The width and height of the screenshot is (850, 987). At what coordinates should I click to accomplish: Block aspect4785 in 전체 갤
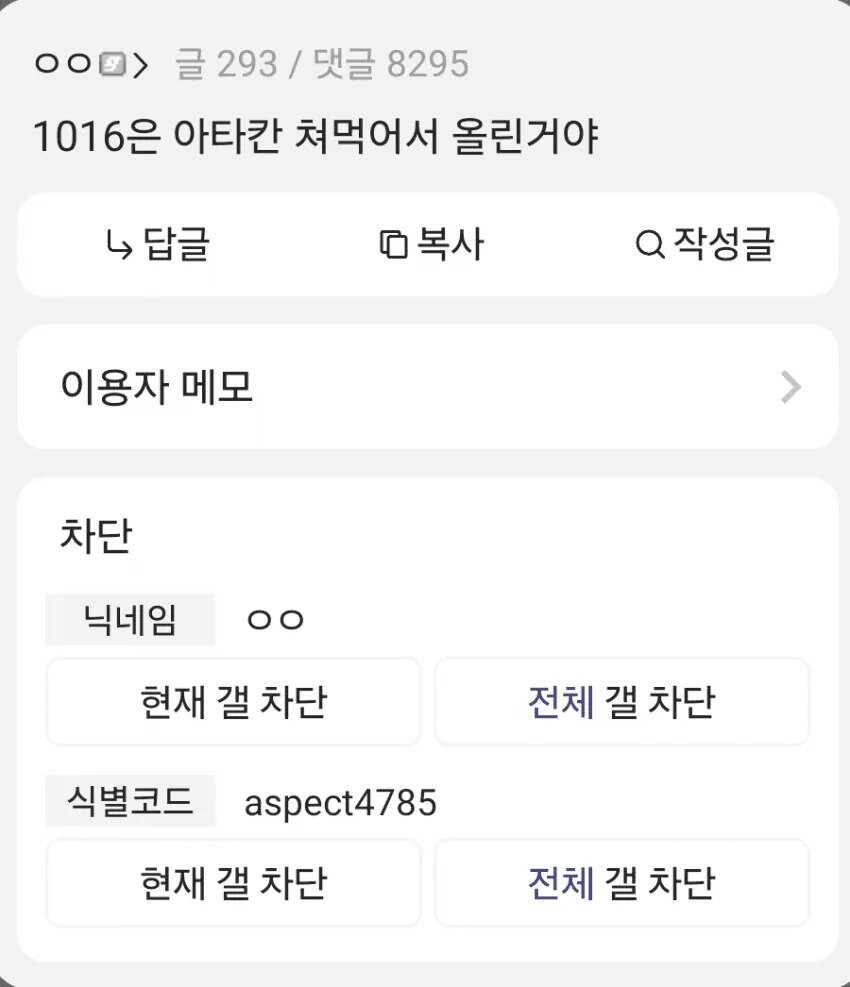[x=621, y=883]
